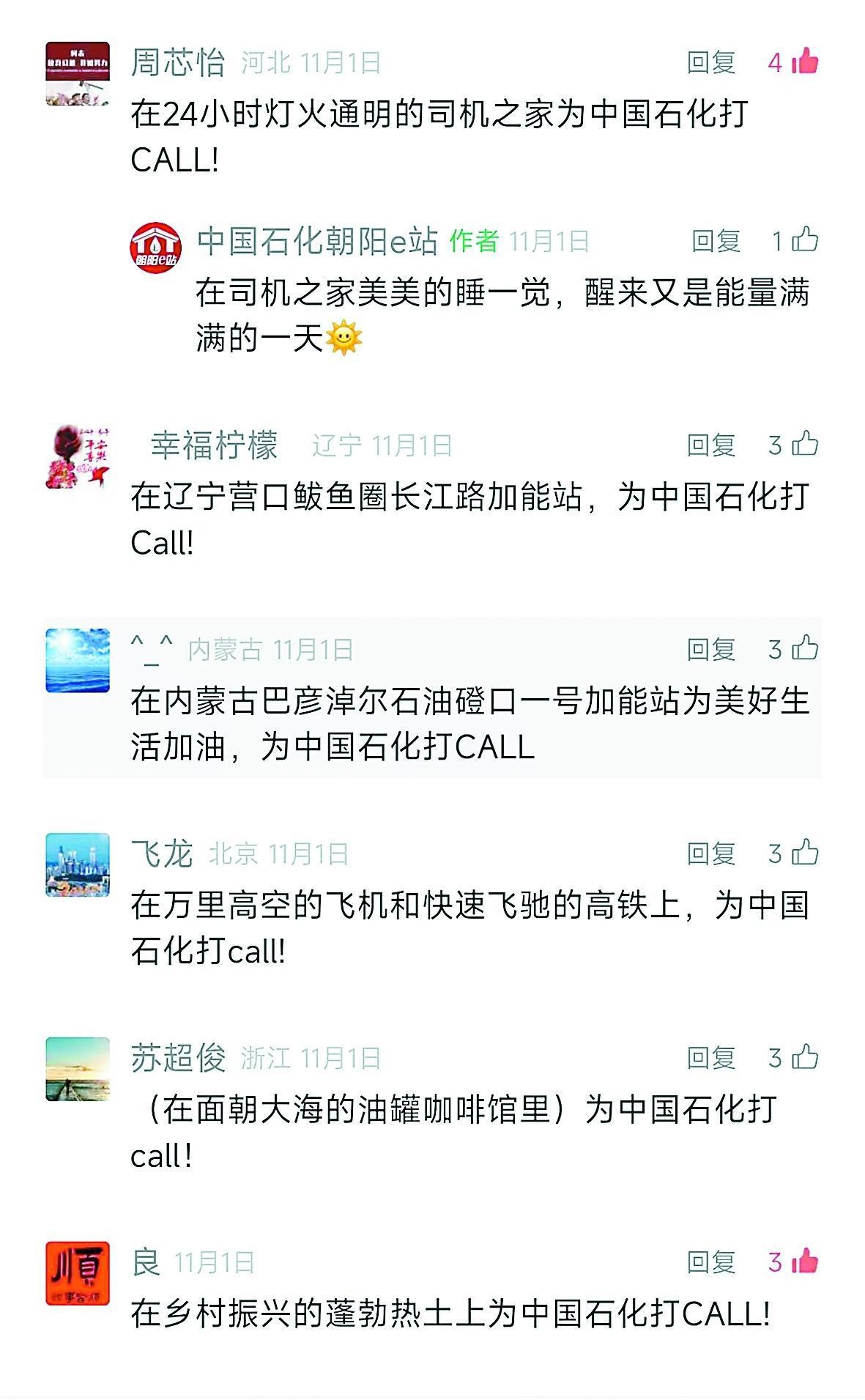The width and height of the screenshot is (865, 1400).
Task: View 飞龙's profile picture
Action: (x=78, y=864)
